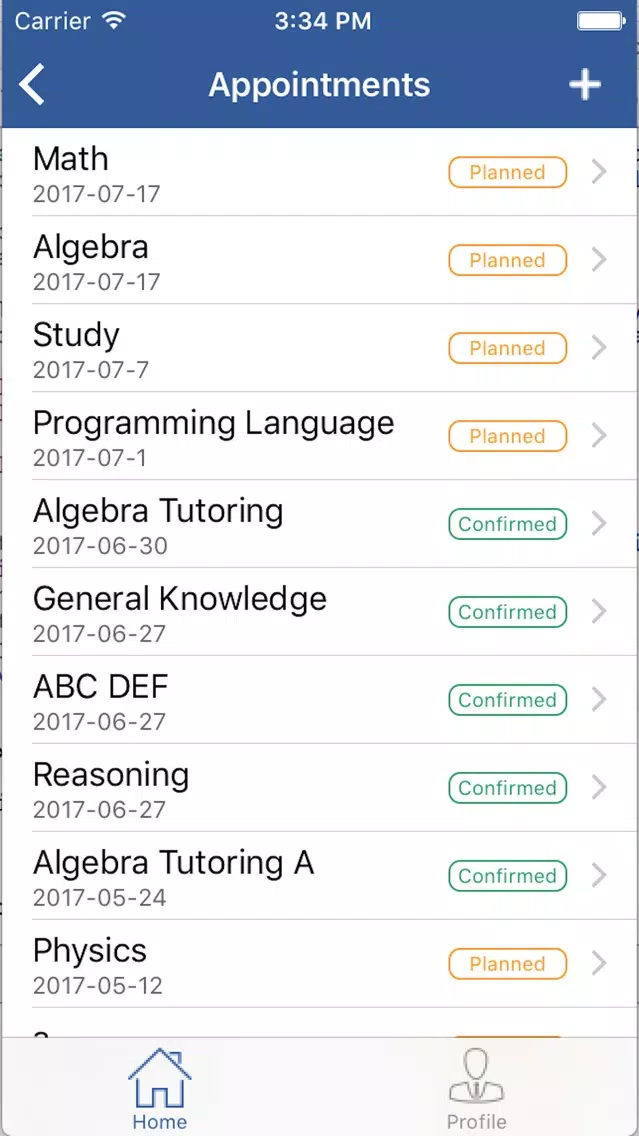The width and height of the screenshot is (639, 1136).
Task: Open the Reasoning appointment
Action: coord(320,788)
